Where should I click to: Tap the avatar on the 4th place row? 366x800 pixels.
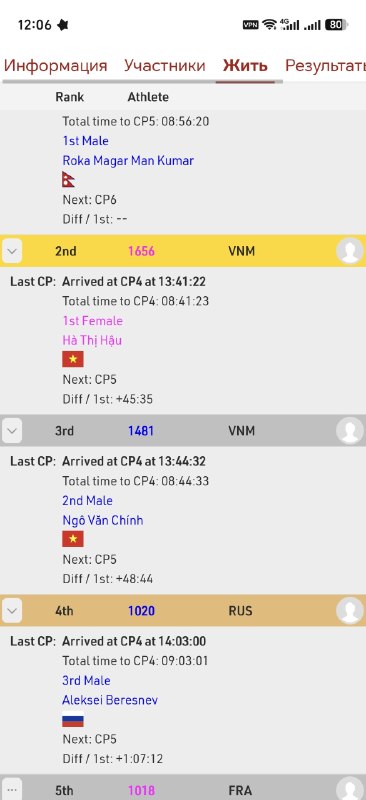(x=350, y=611)
